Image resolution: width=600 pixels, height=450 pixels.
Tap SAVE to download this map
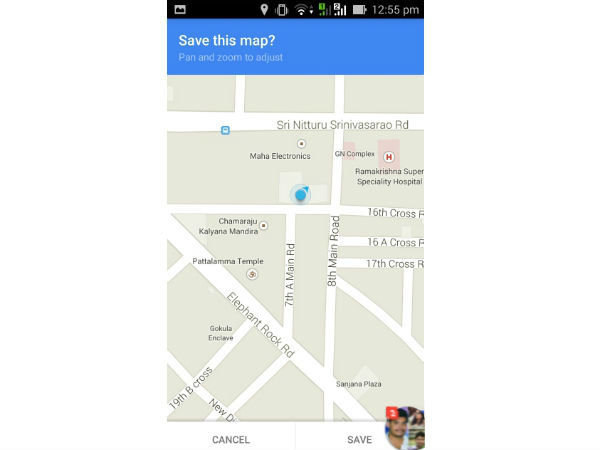click(359, 439)
